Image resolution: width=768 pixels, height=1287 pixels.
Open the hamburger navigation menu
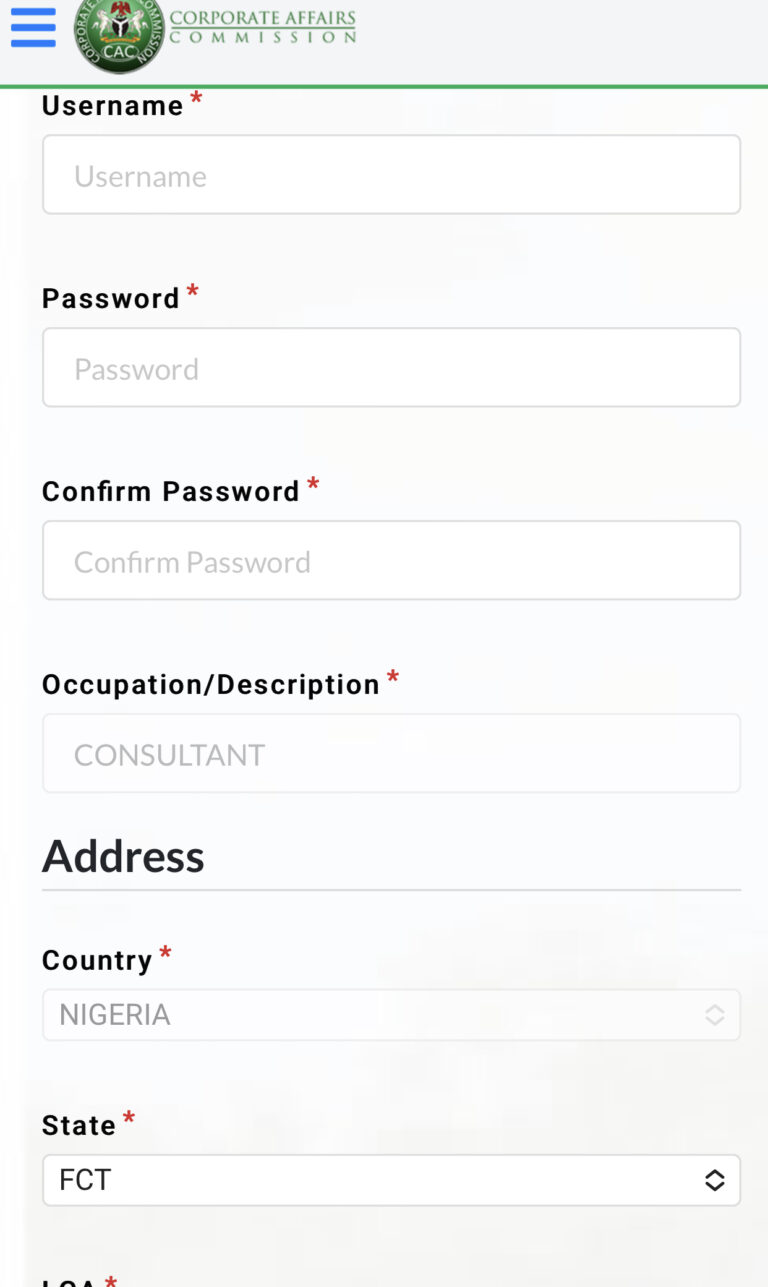tap(33, 28)
